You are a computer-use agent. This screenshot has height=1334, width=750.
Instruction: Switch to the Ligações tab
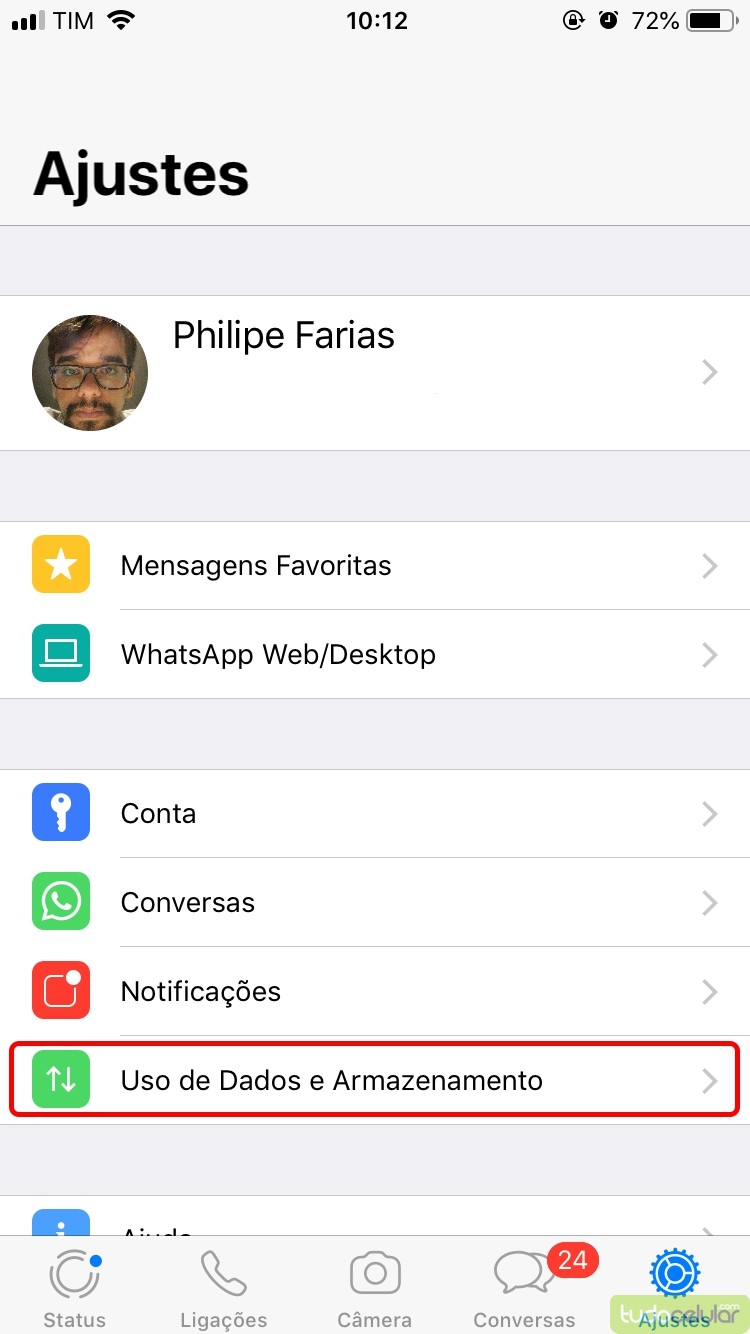click(x=224, y=1288)
